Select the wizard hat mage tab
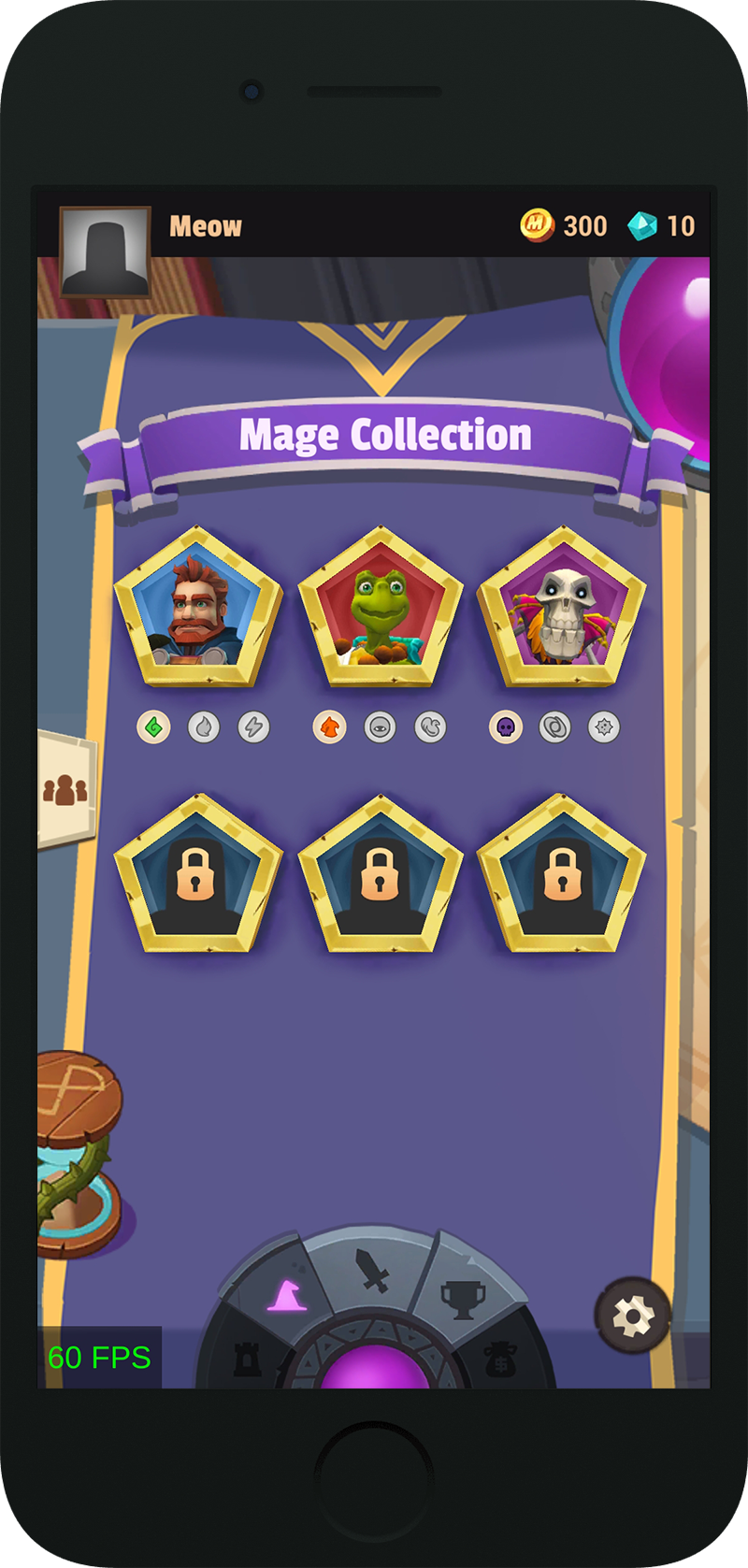This screenshot has width=748, height=1568. pos(285,1295)
